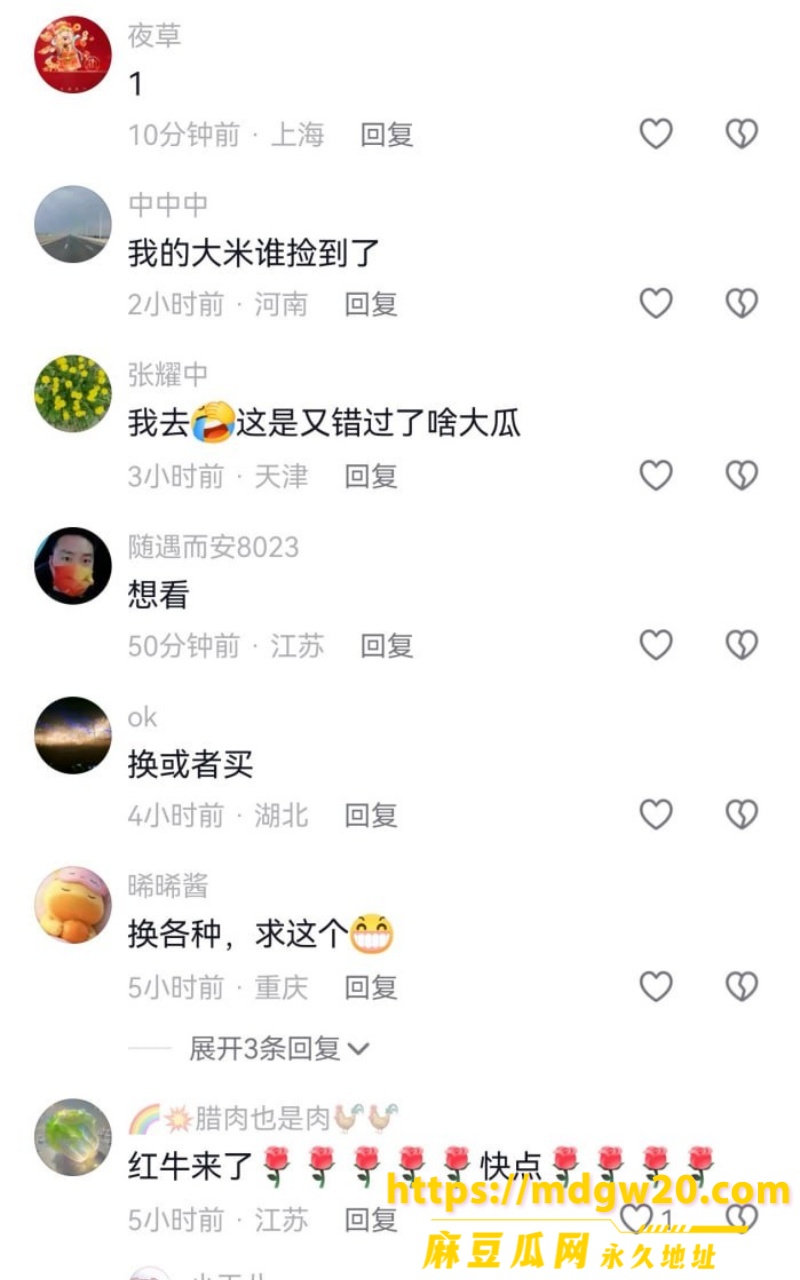
Task: Like the comment by 中中中
Action: [x=656, y=303]
